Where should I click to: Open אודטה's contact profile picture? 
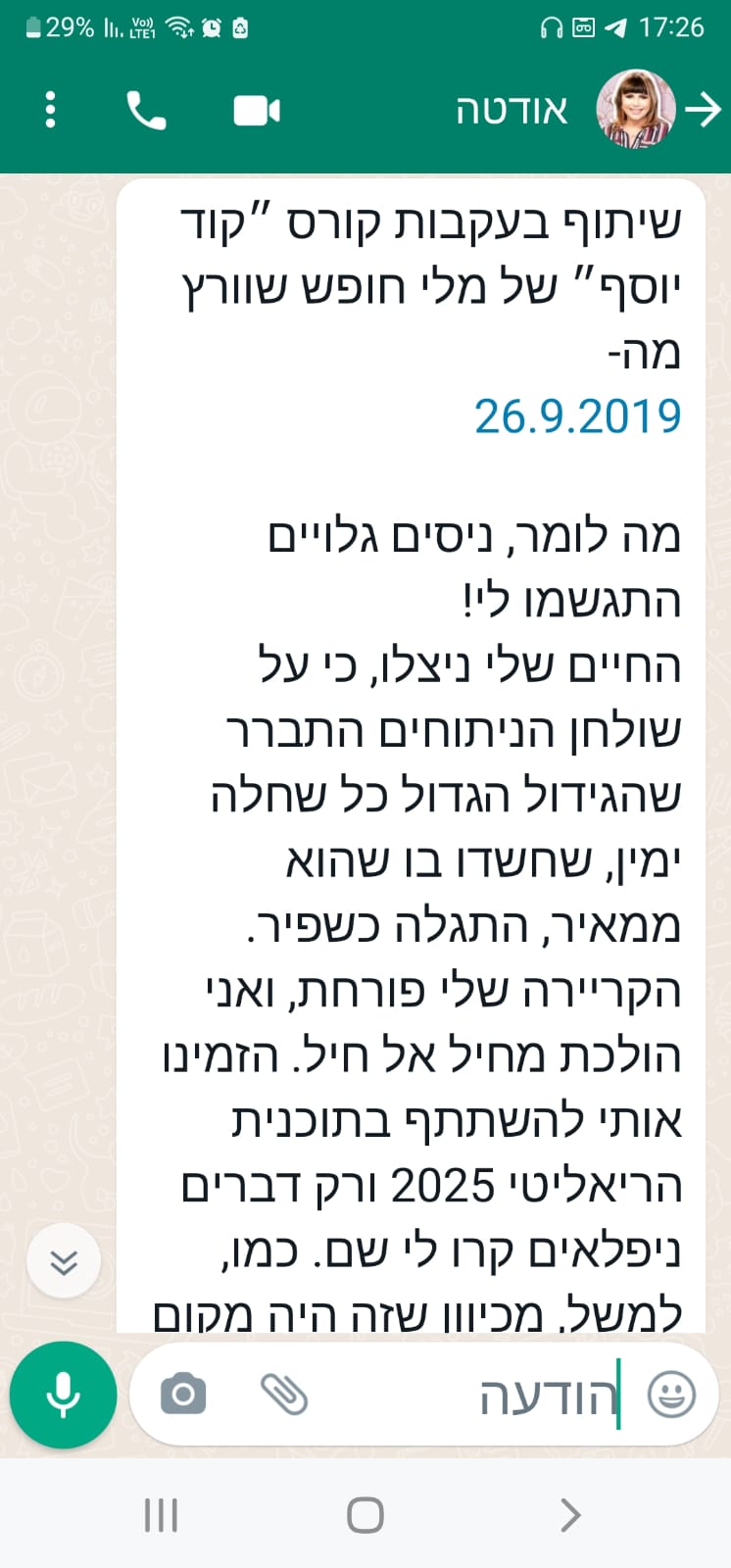(636, 110)
